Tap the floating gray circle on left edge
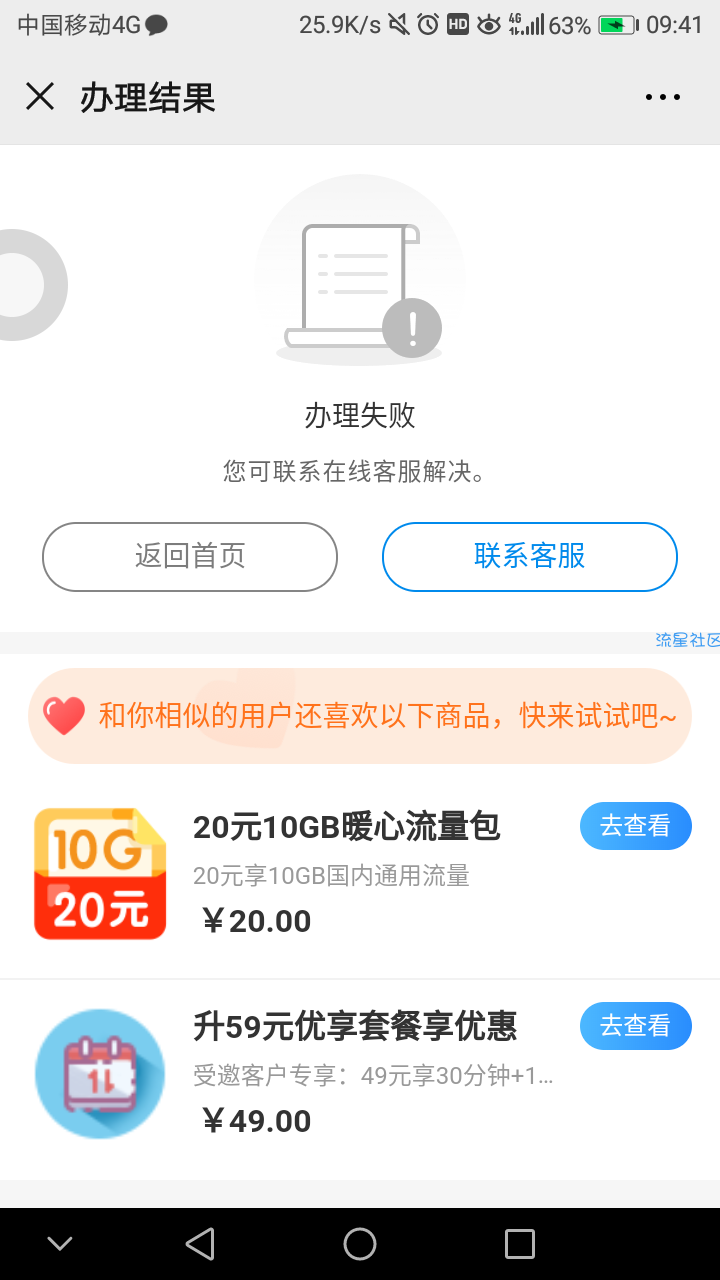 coord(24,285)
